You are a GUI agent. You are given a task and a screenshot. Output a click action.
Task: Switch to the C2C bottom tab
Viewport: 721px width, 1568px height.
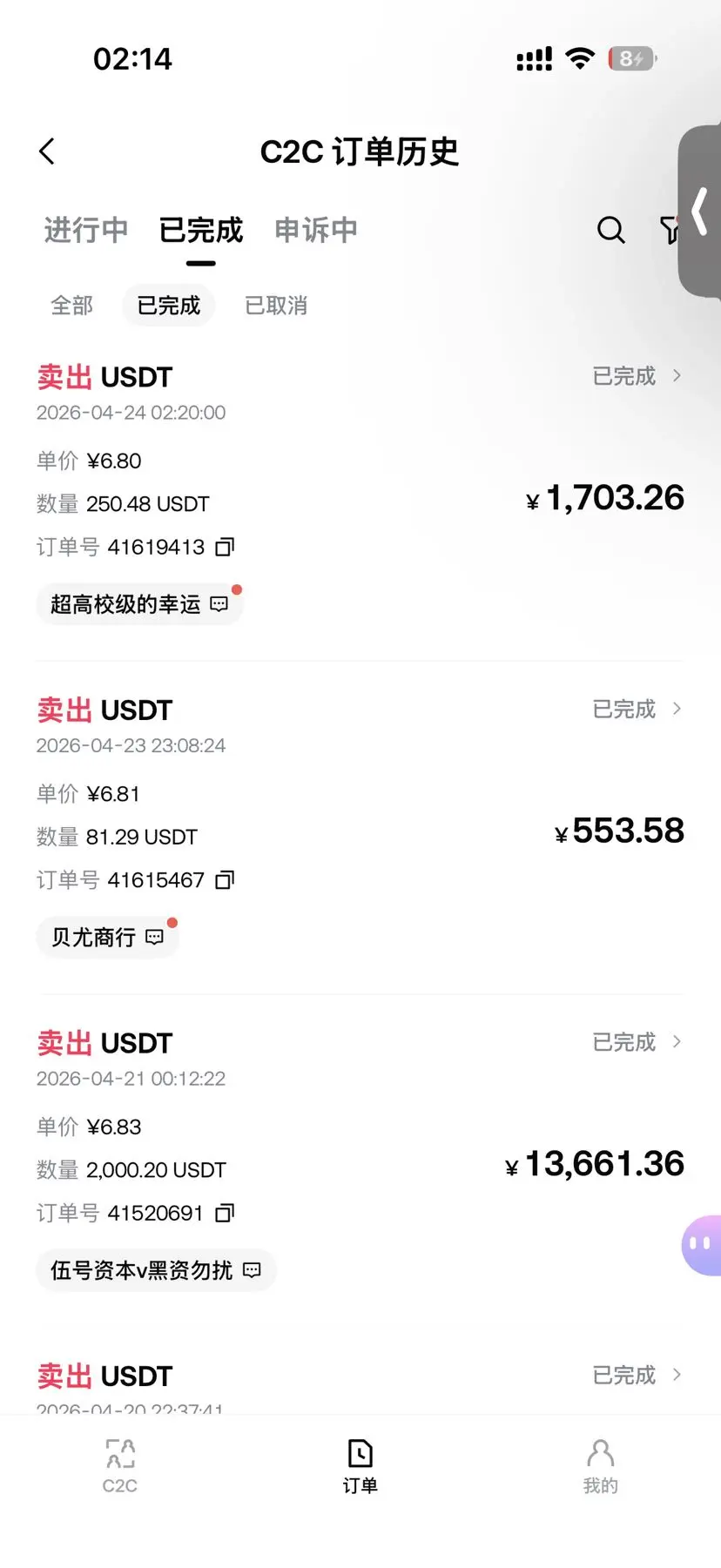tap(120, 1466)
